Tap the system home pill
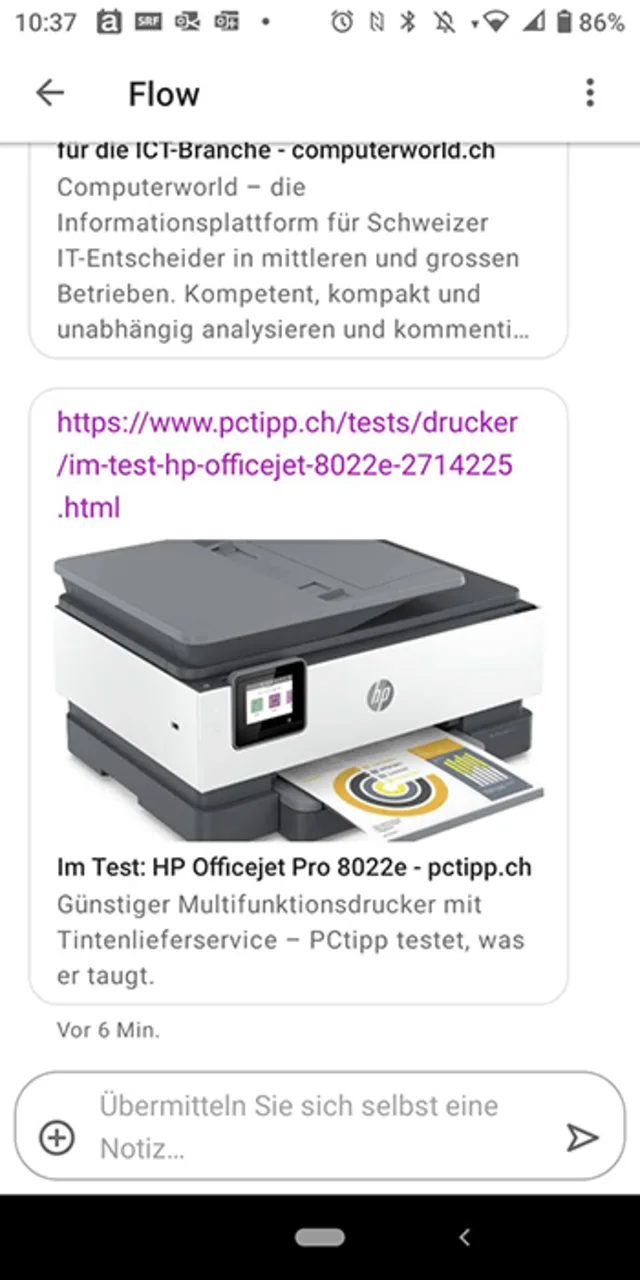The height and width of the screenshot is (1280, 640). [x=320, y=1237]
